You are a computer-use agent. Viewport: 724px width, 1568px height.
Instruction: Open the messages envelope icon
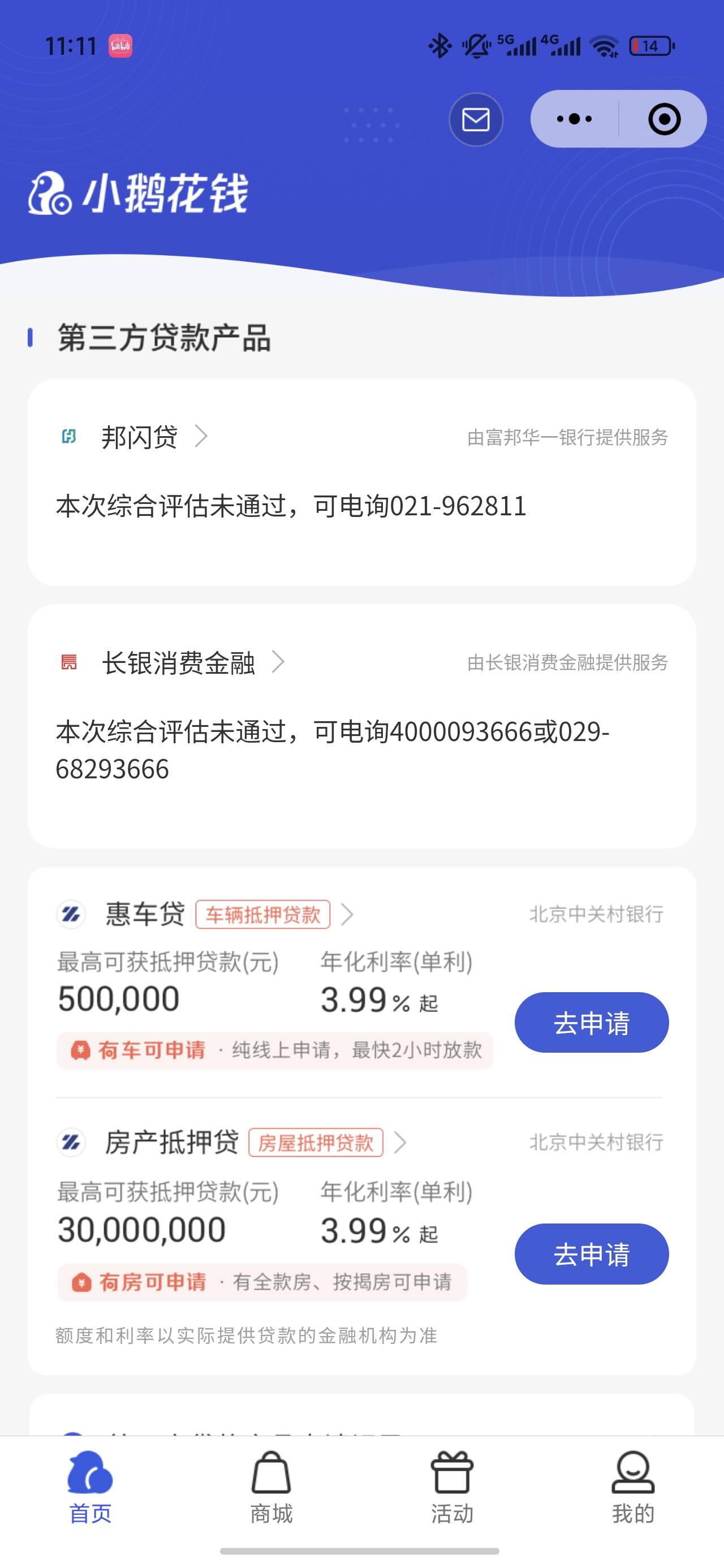click(x=476, y=119)
